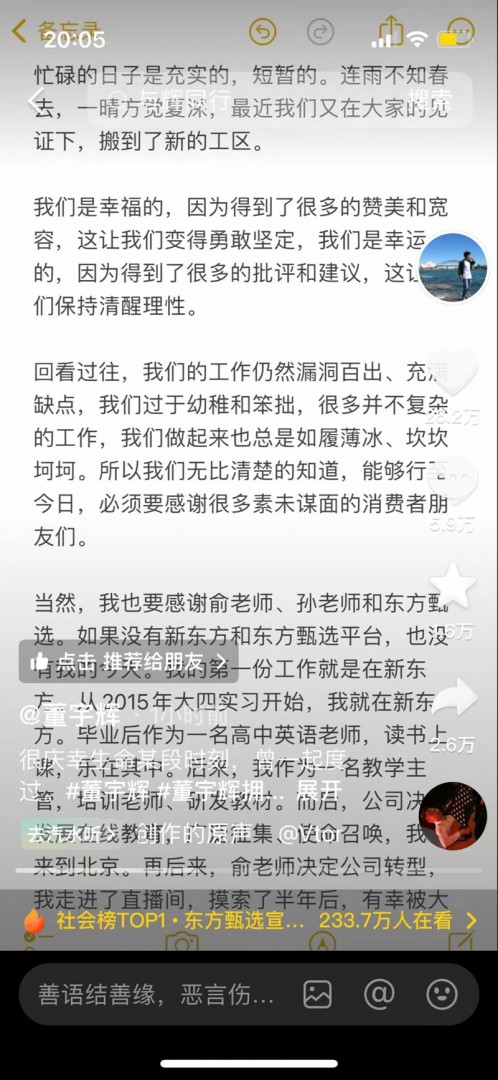Open the comments bubble showing 5.9万
498x1080 pixels.
[x=453, y=482]
